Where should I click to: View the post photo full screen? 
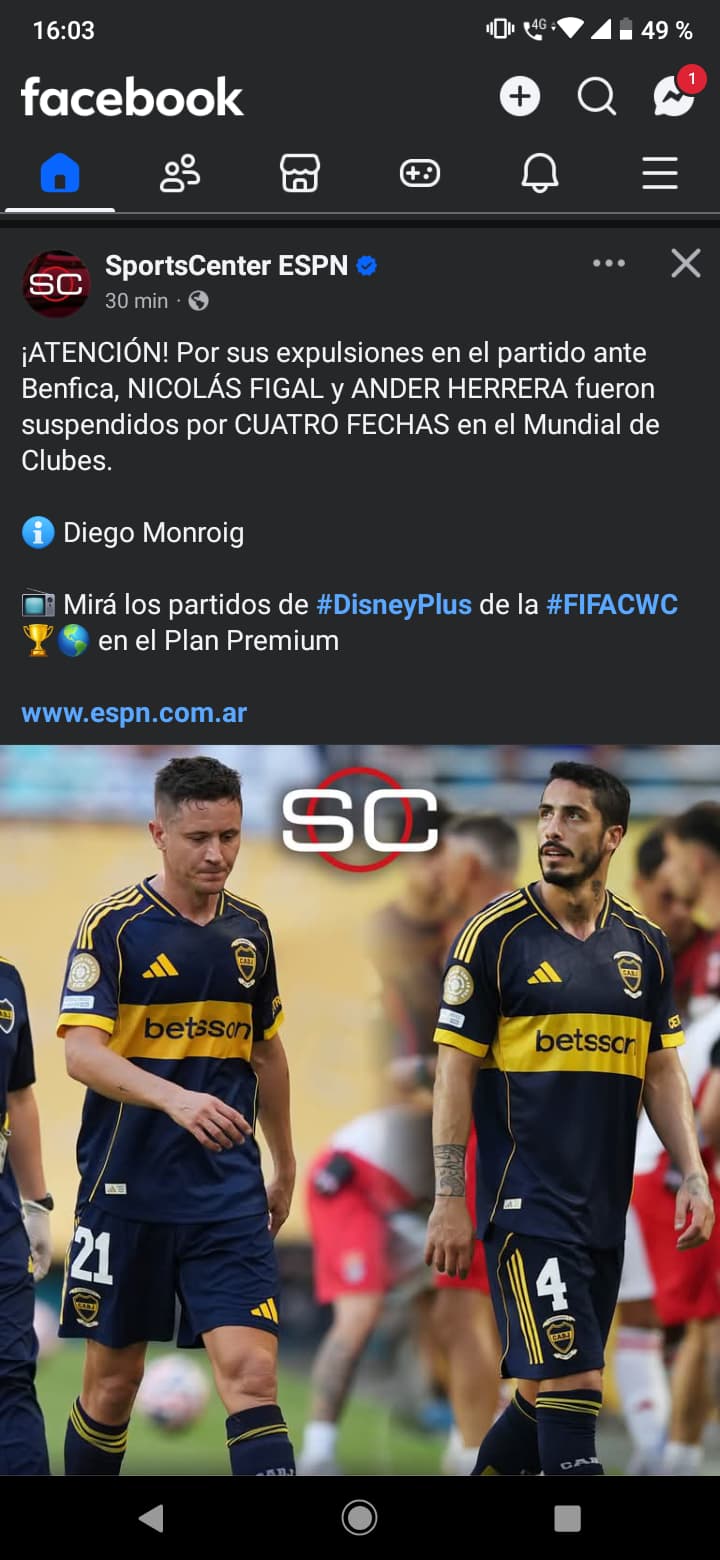pyautogui.click(x=360, y=1110)
